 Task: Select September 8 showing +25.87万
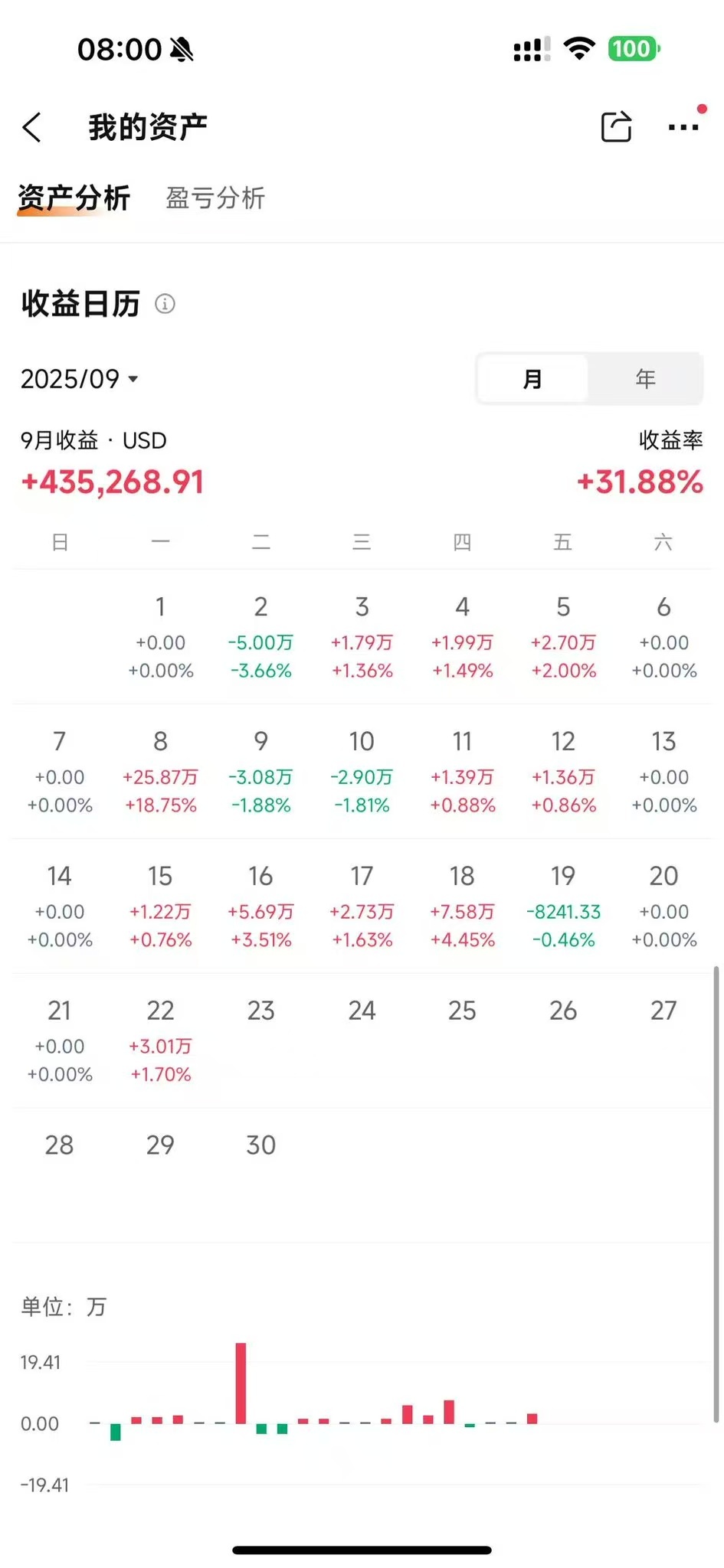160,772
